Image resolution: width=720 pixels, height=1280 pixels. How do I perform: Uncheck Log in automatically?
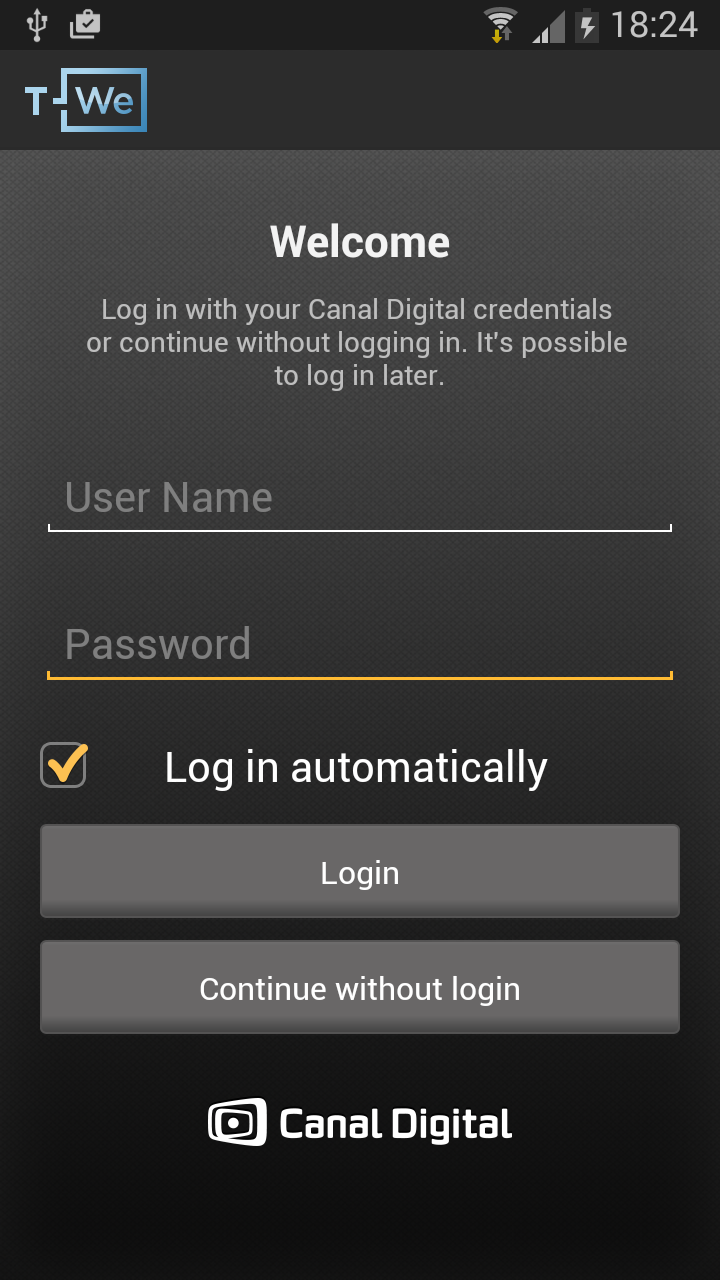click(x=64, y=766)
